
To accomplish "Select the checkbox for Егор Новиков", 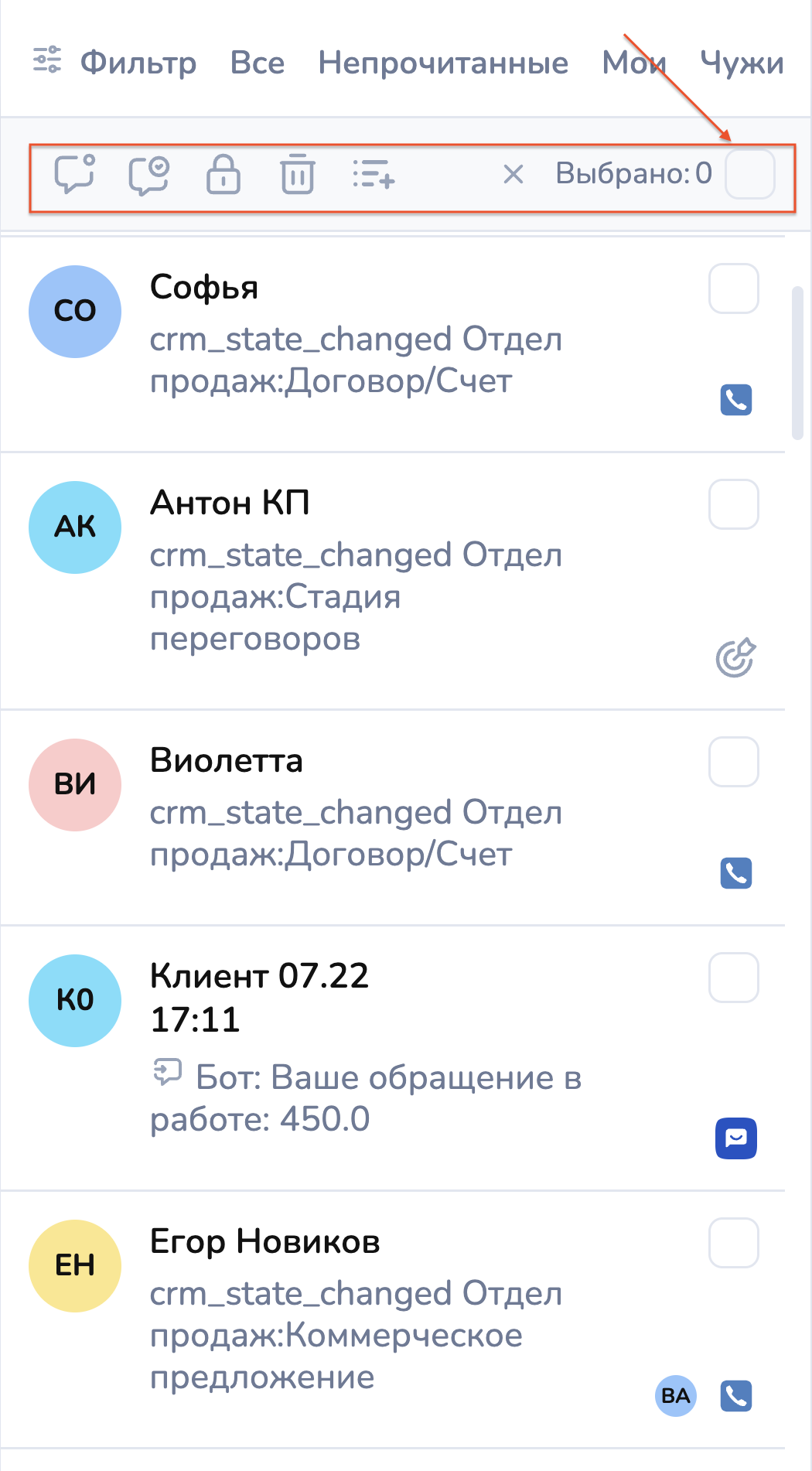I will click(x=733, y=1243).
